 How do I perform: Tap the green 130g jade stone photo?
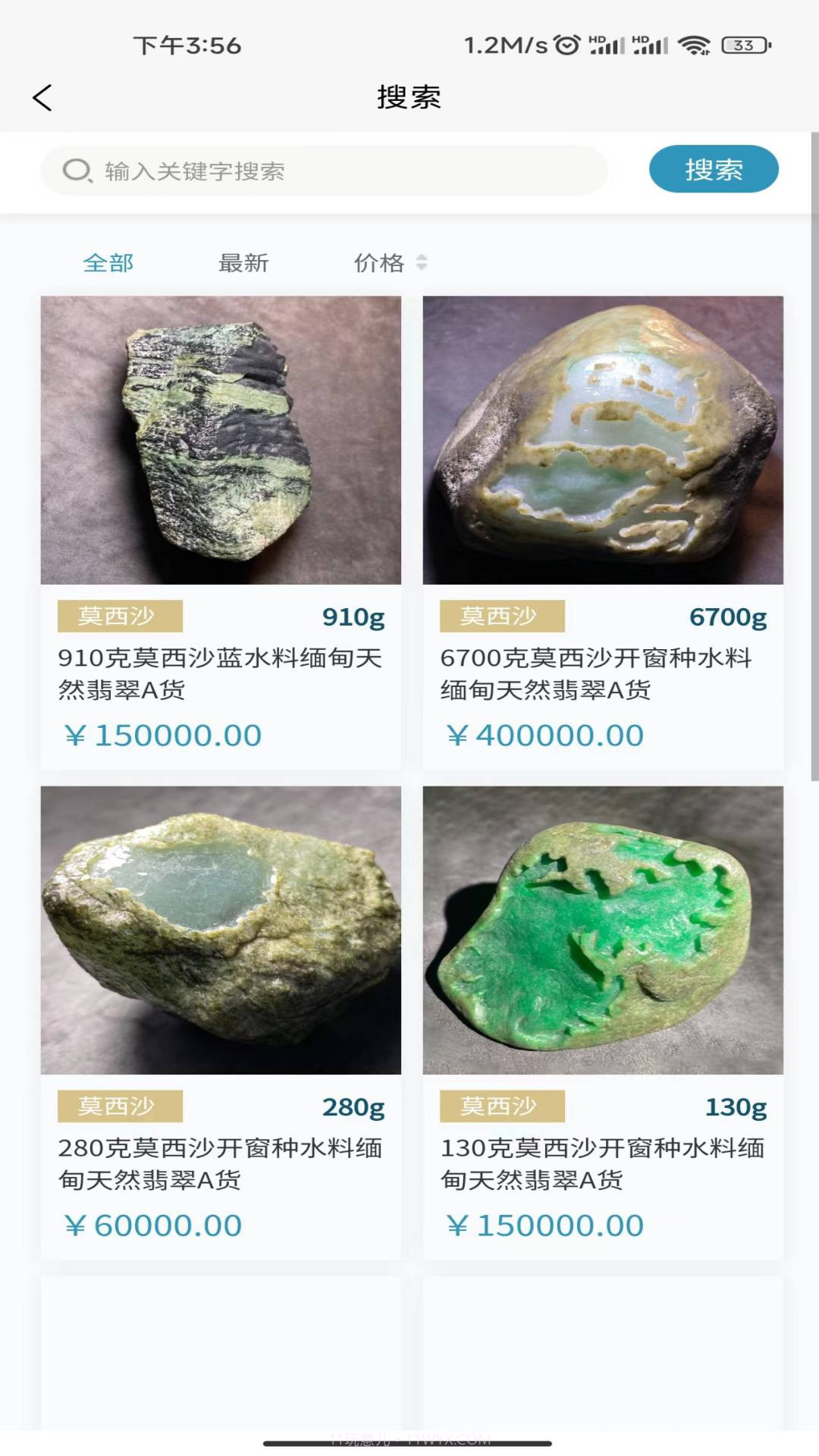click(x=603, y=931)
